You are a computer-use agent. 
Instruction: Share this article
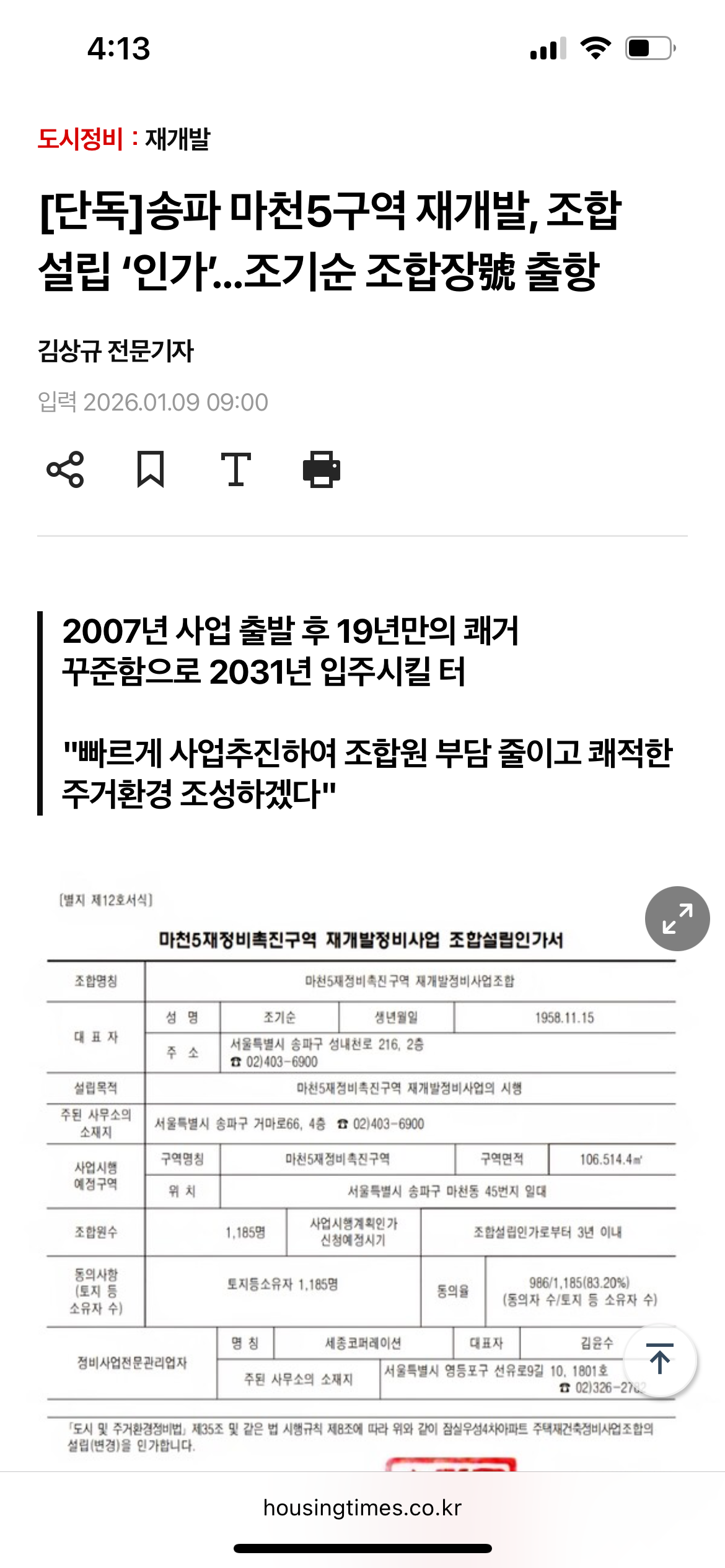tap(65, 469)
